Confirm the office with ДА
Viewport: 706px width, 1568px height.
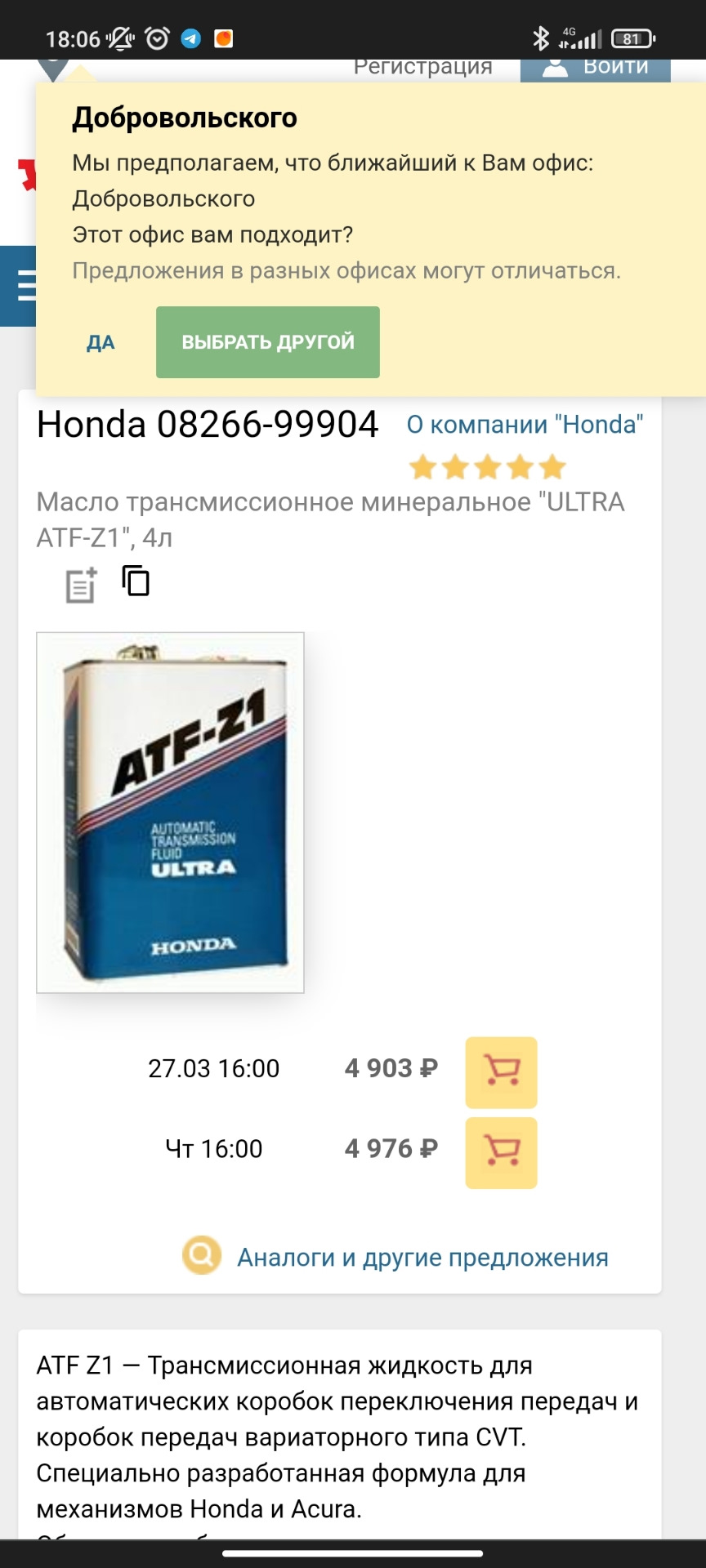click(101, 342)
